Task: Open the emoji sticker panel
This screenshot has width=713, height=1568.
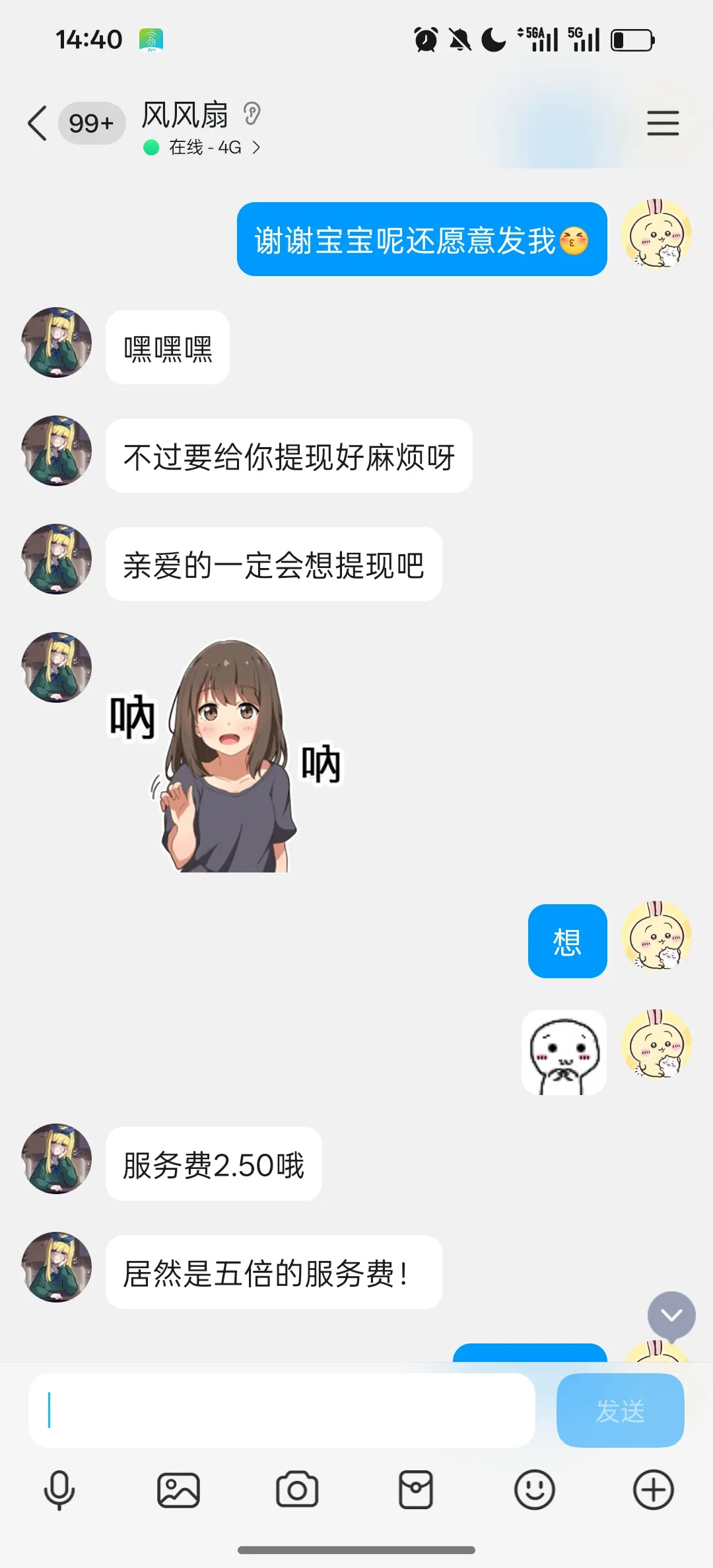Action: 534,1490
